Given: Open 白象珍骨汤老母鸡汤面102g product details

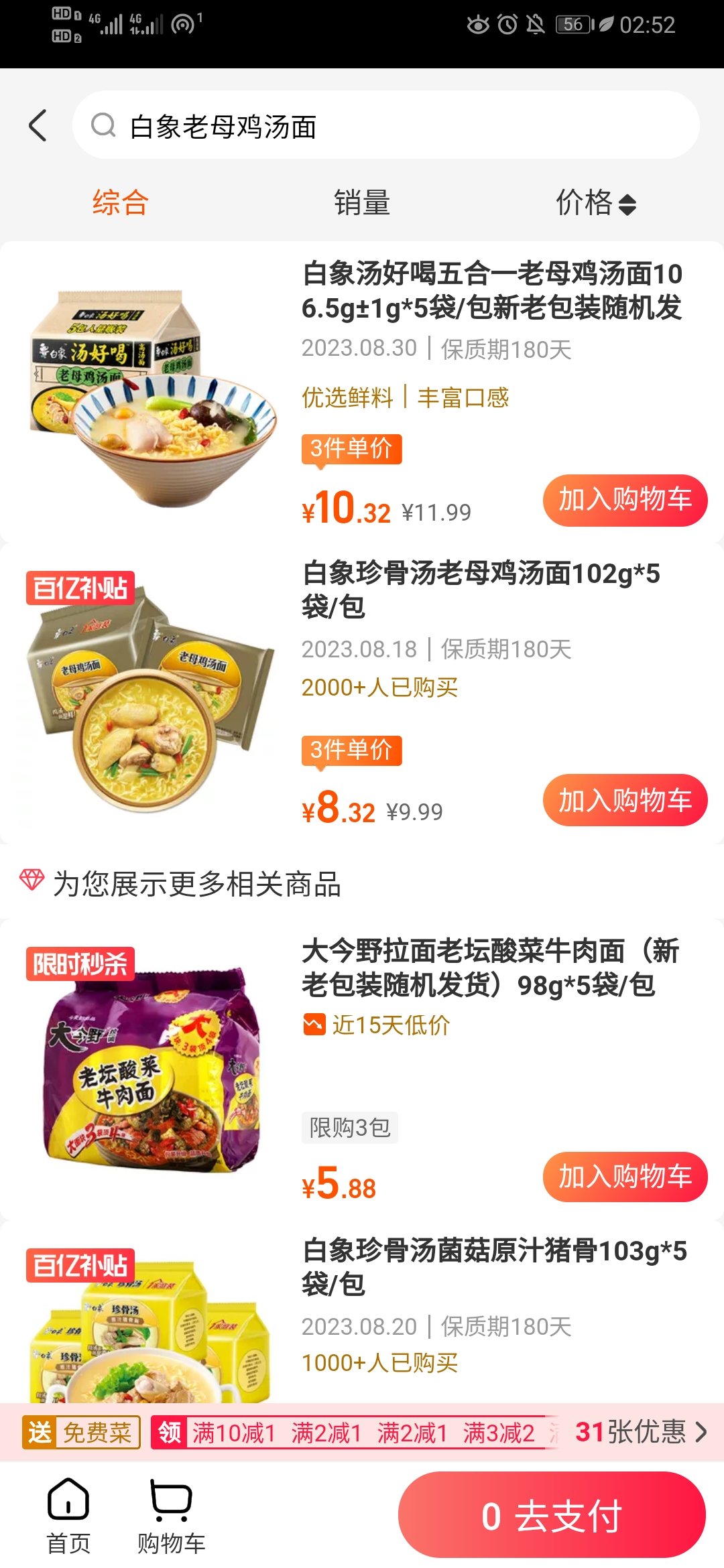Looking at the screenshot, I should point(480,590).
